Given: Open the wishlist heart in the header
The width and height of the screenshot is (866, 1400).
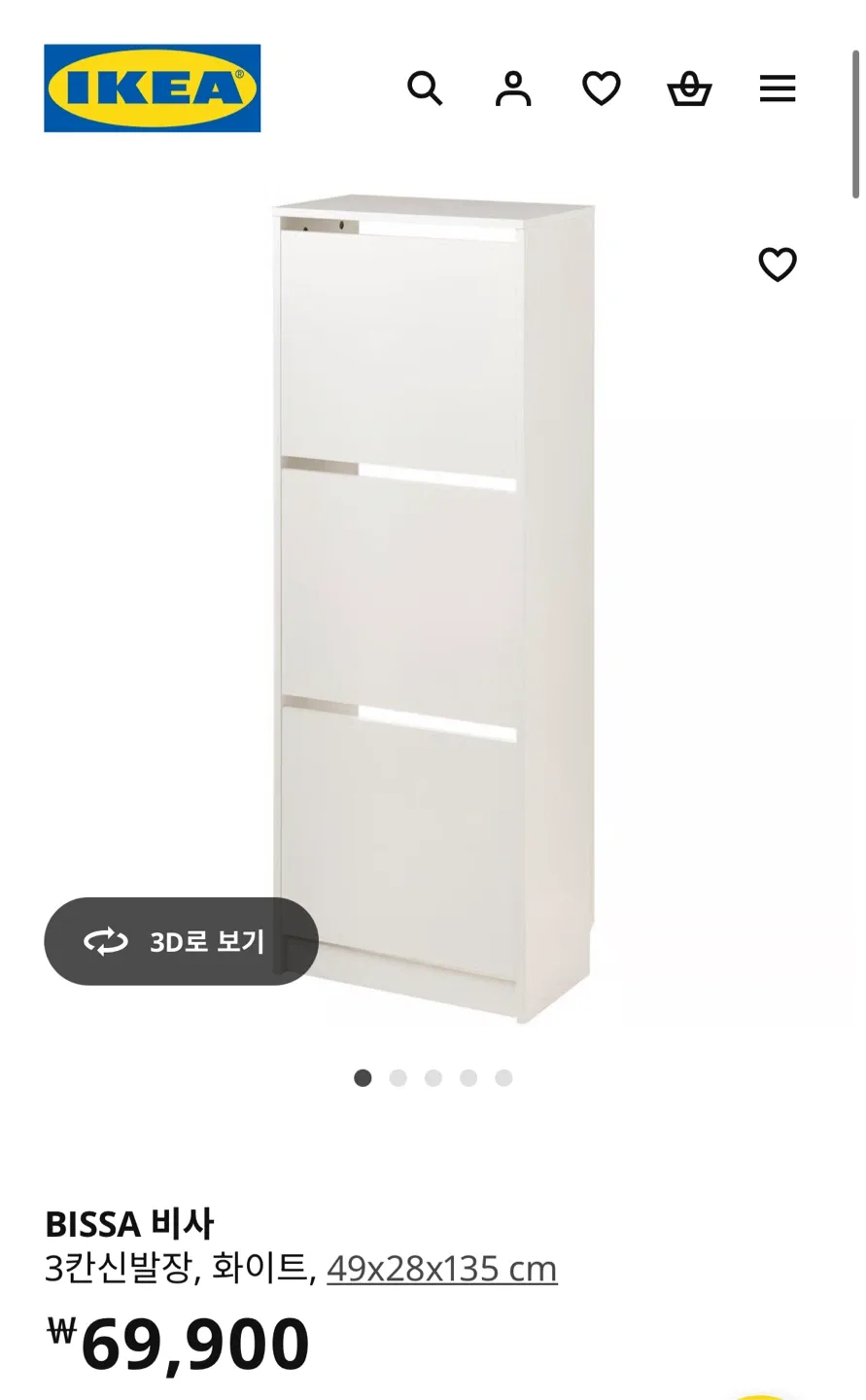Looking at the screenshot, I should point(601,88).
